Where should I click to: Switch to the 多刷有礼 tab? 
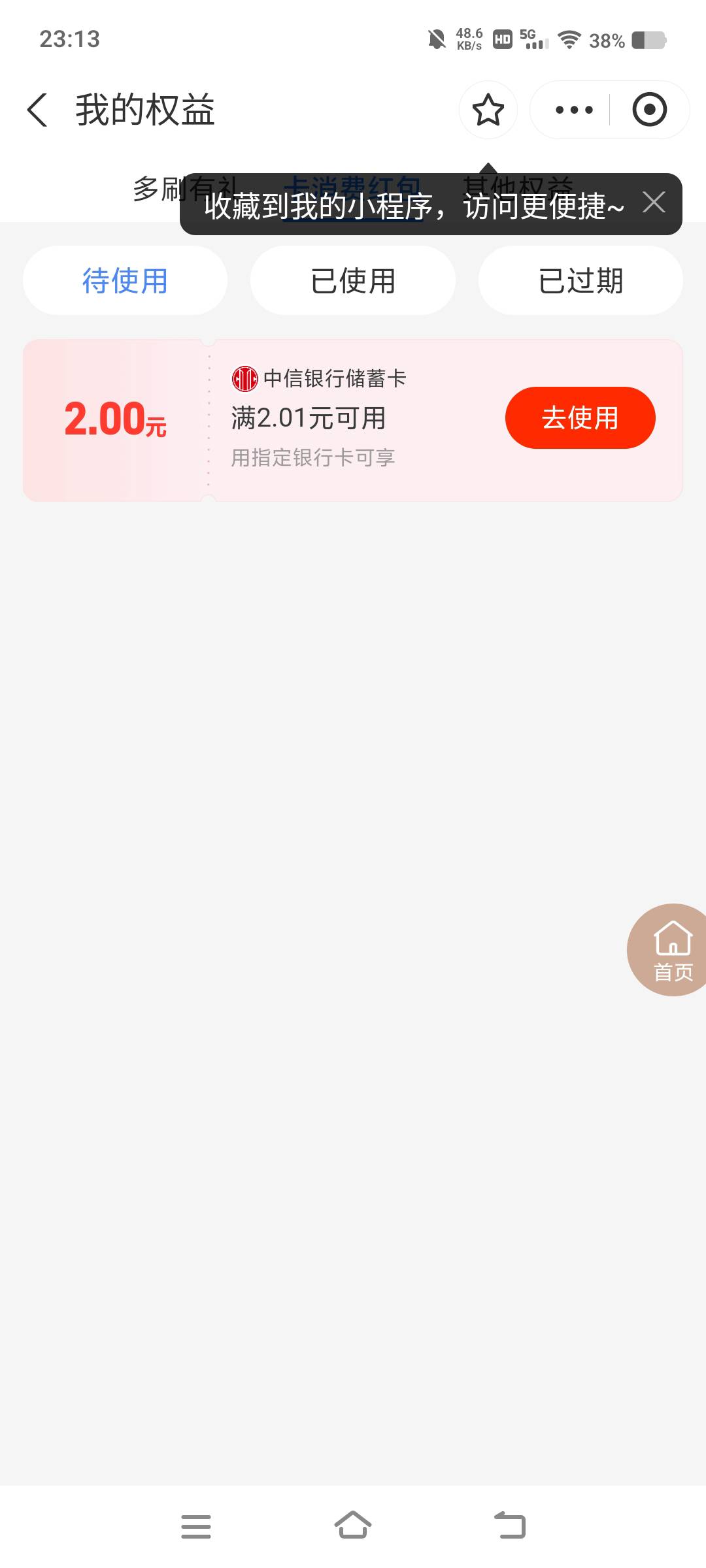point(156,189)
